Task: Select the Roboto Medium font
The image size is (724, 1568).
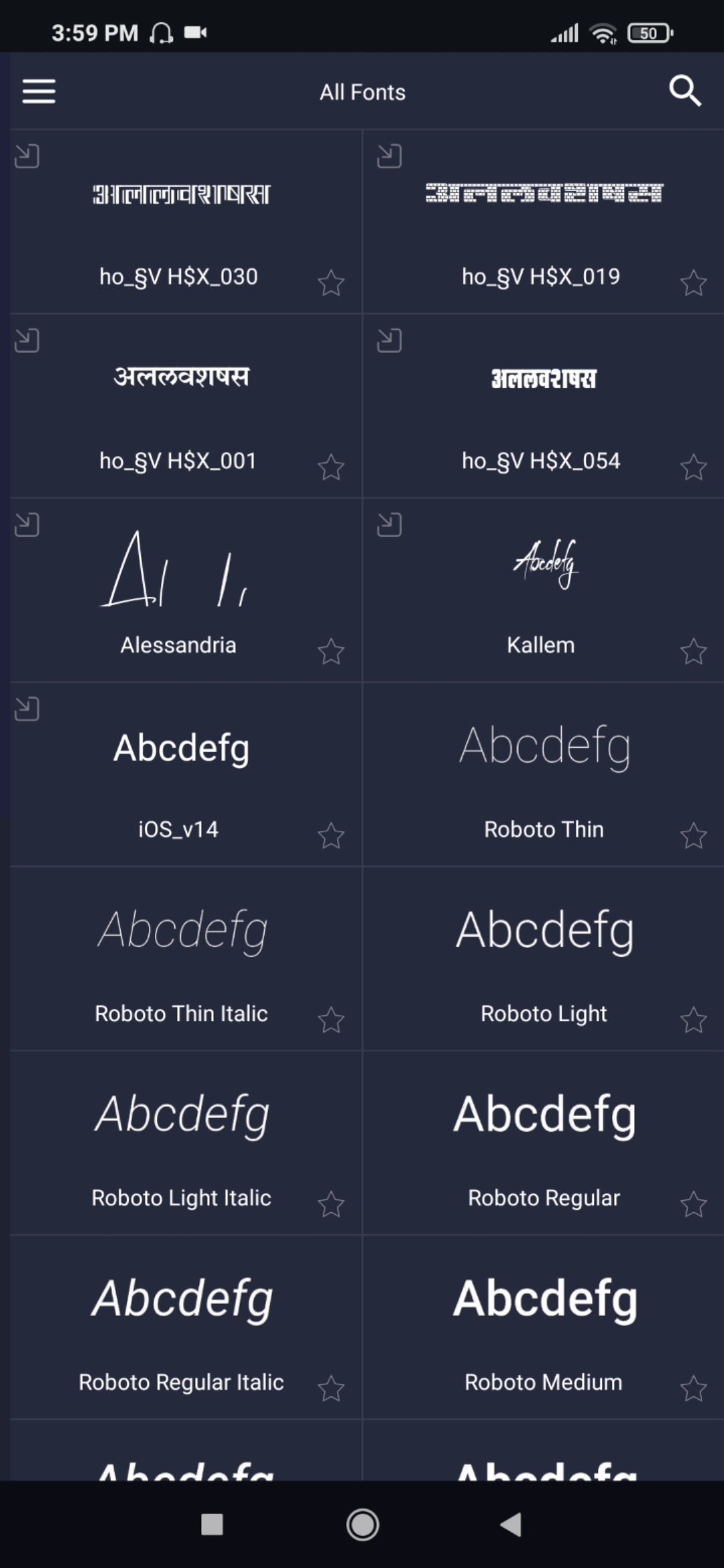Action: [543, 1327]
